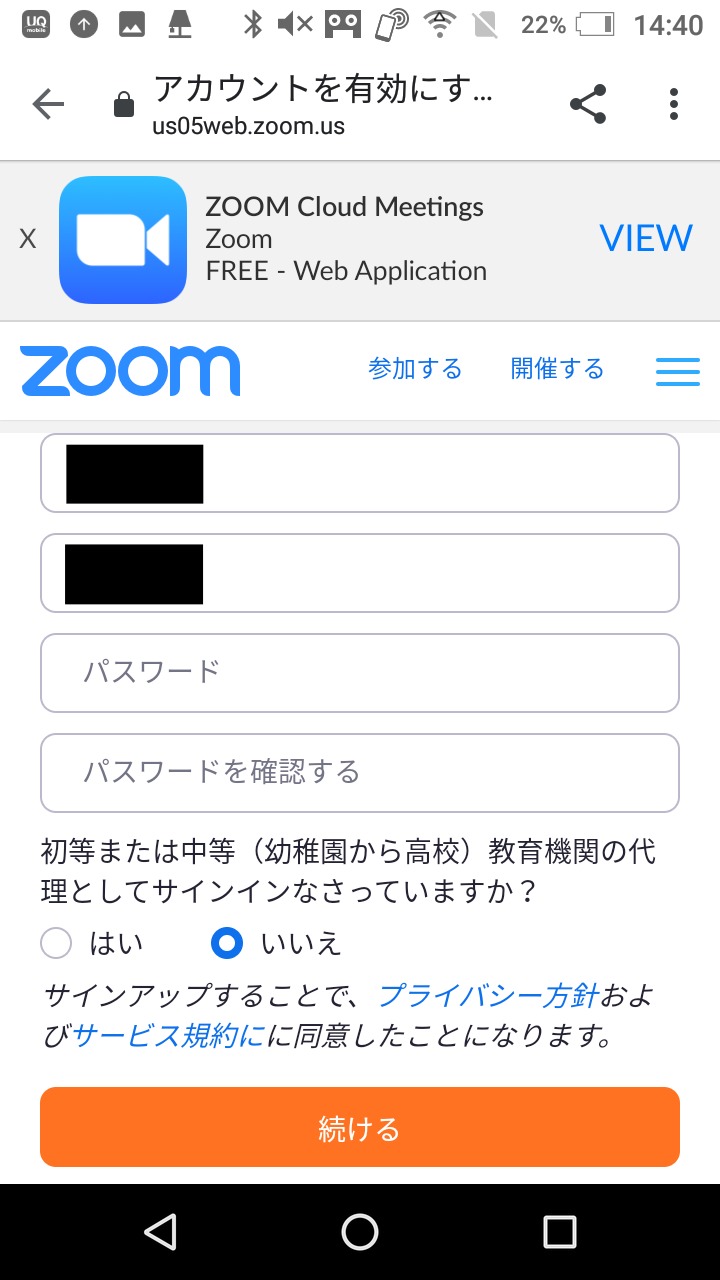Open the プライバシー方針 link
720x1280 pixels.
coord(488,996)
